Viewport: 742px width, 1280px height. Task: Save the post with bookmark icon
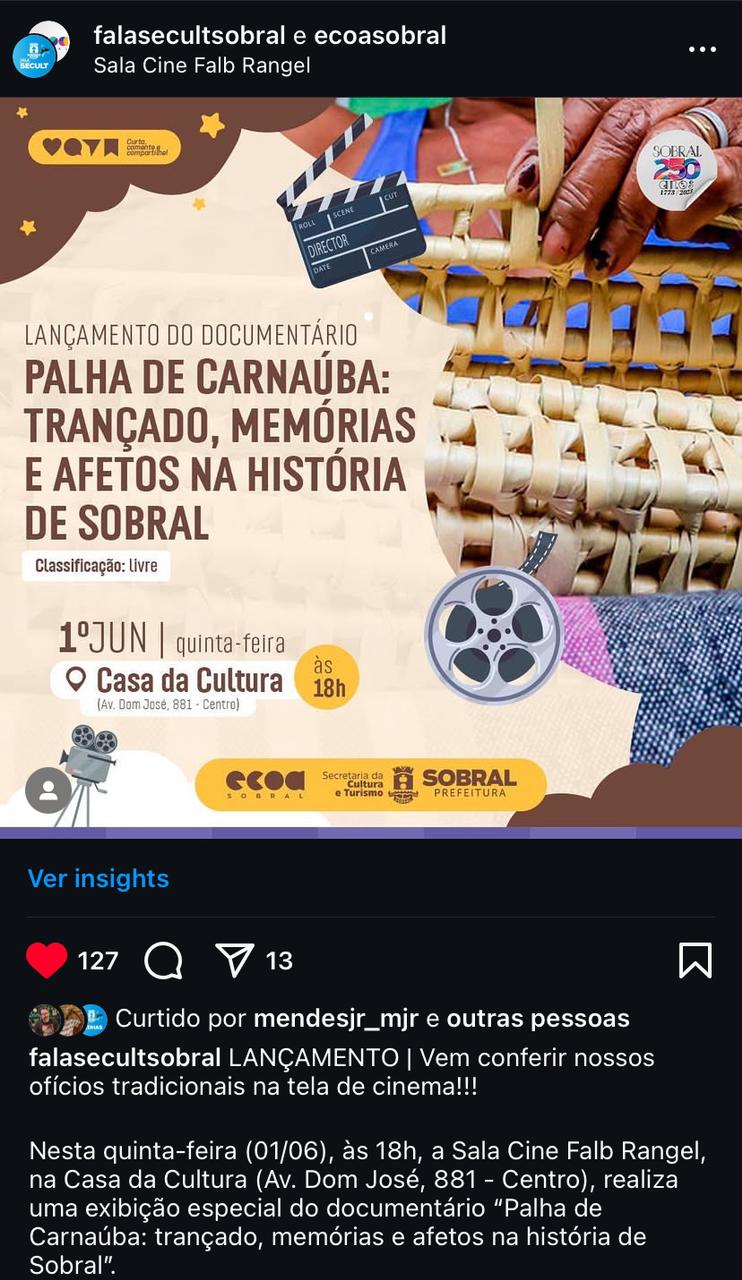point(695,960)
